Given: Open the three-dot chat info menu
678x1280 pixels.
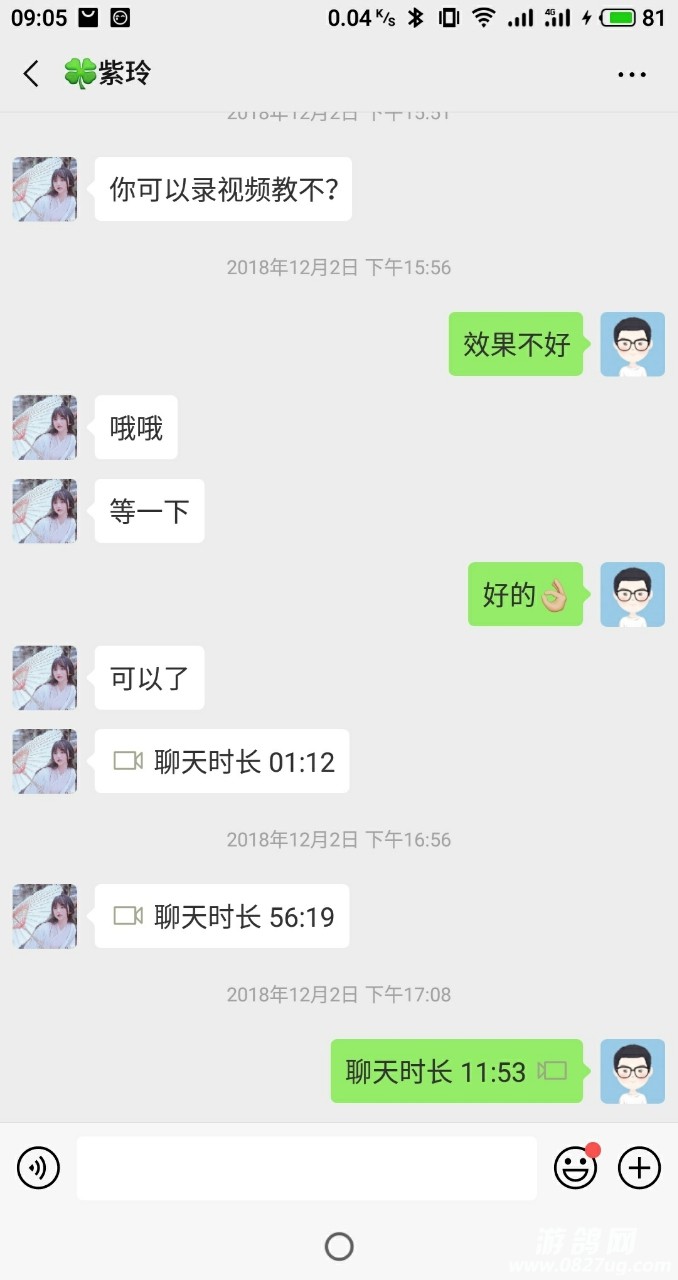Looking at the screenshot, I should click(632, 74).
